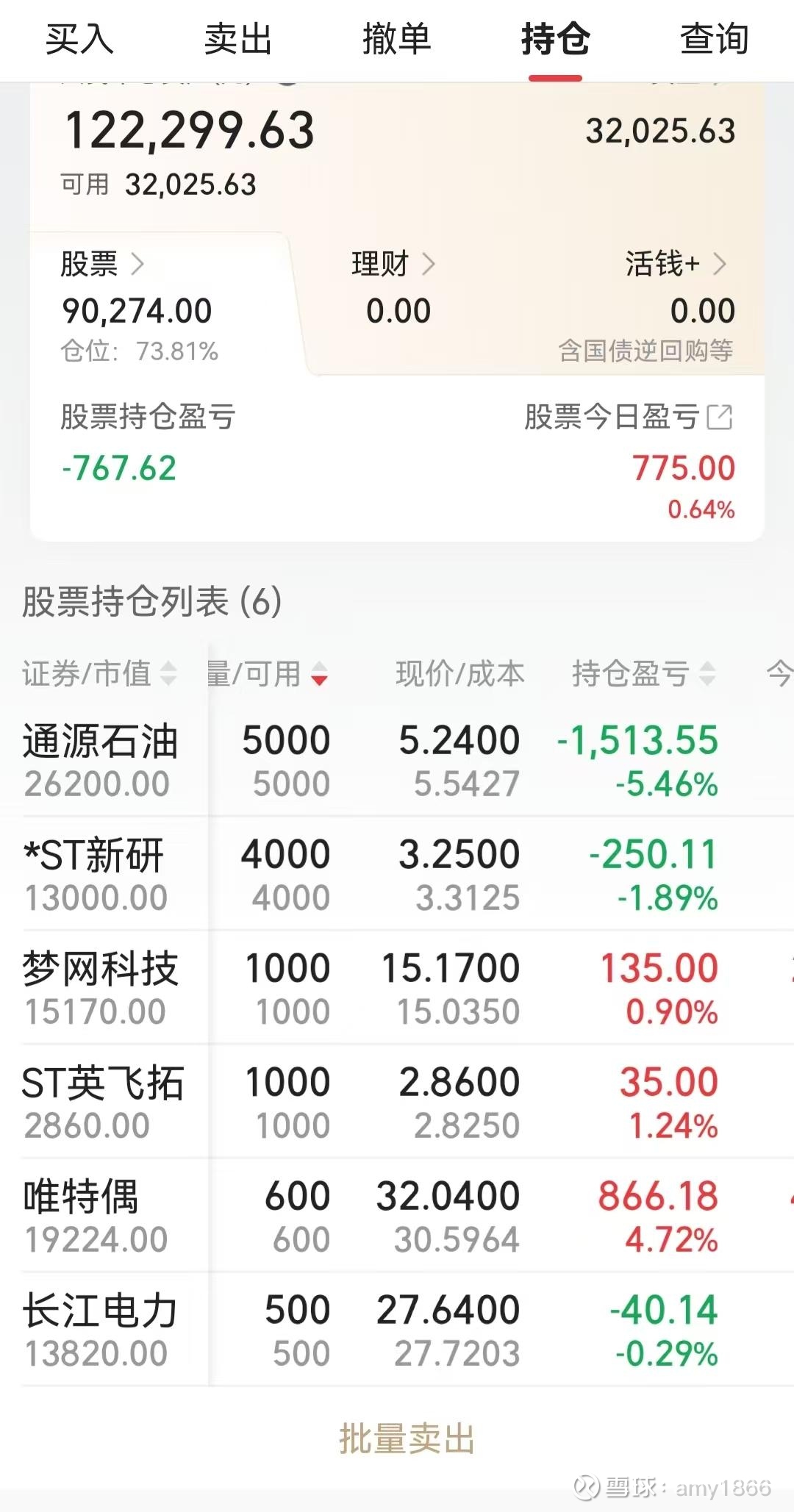Screen dimensions: 794x1512
Task: Open the ST英飞拓 holding row
Action: coord(397,1103)
